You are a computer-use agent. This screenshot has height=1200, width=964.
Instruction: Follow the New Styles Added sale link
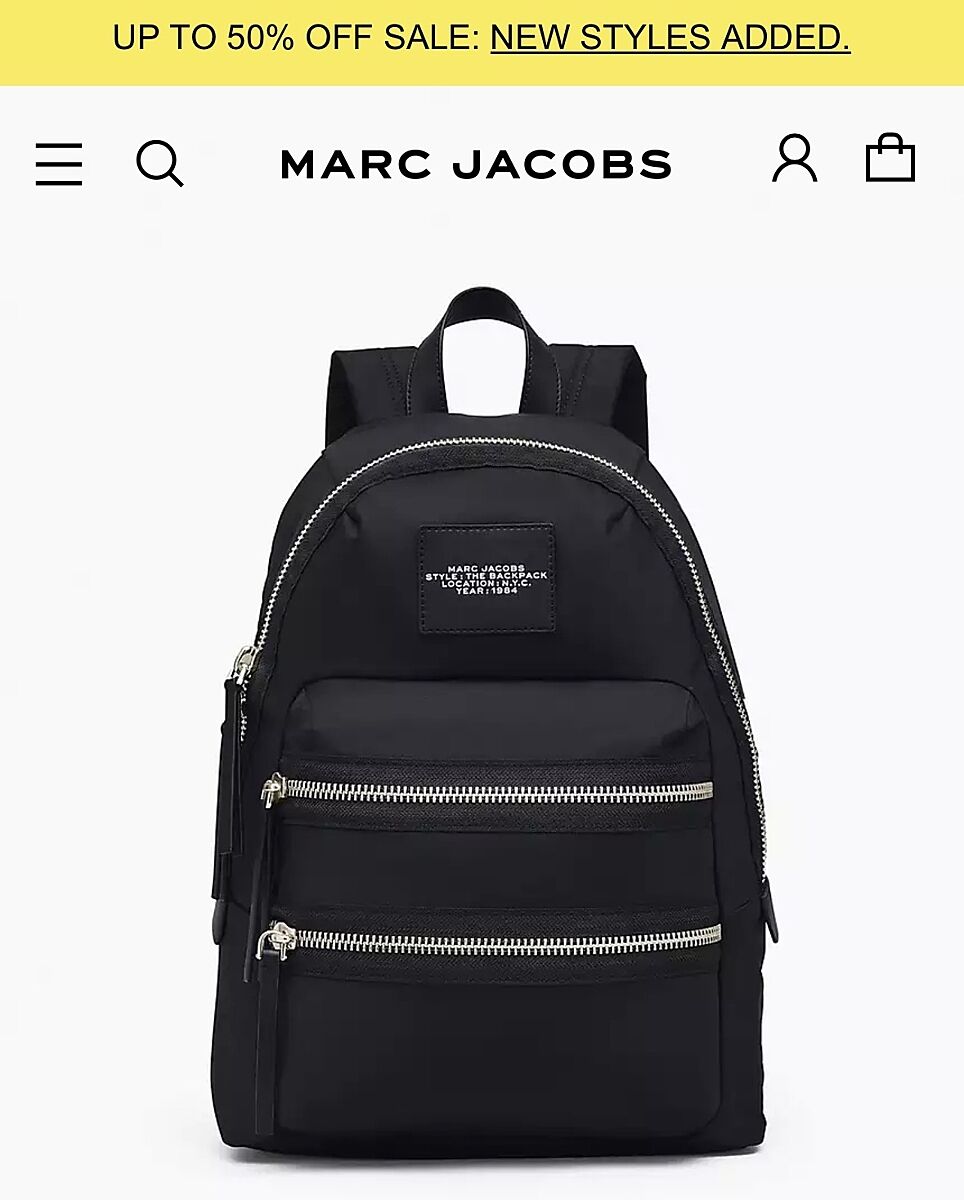(670, 38)
